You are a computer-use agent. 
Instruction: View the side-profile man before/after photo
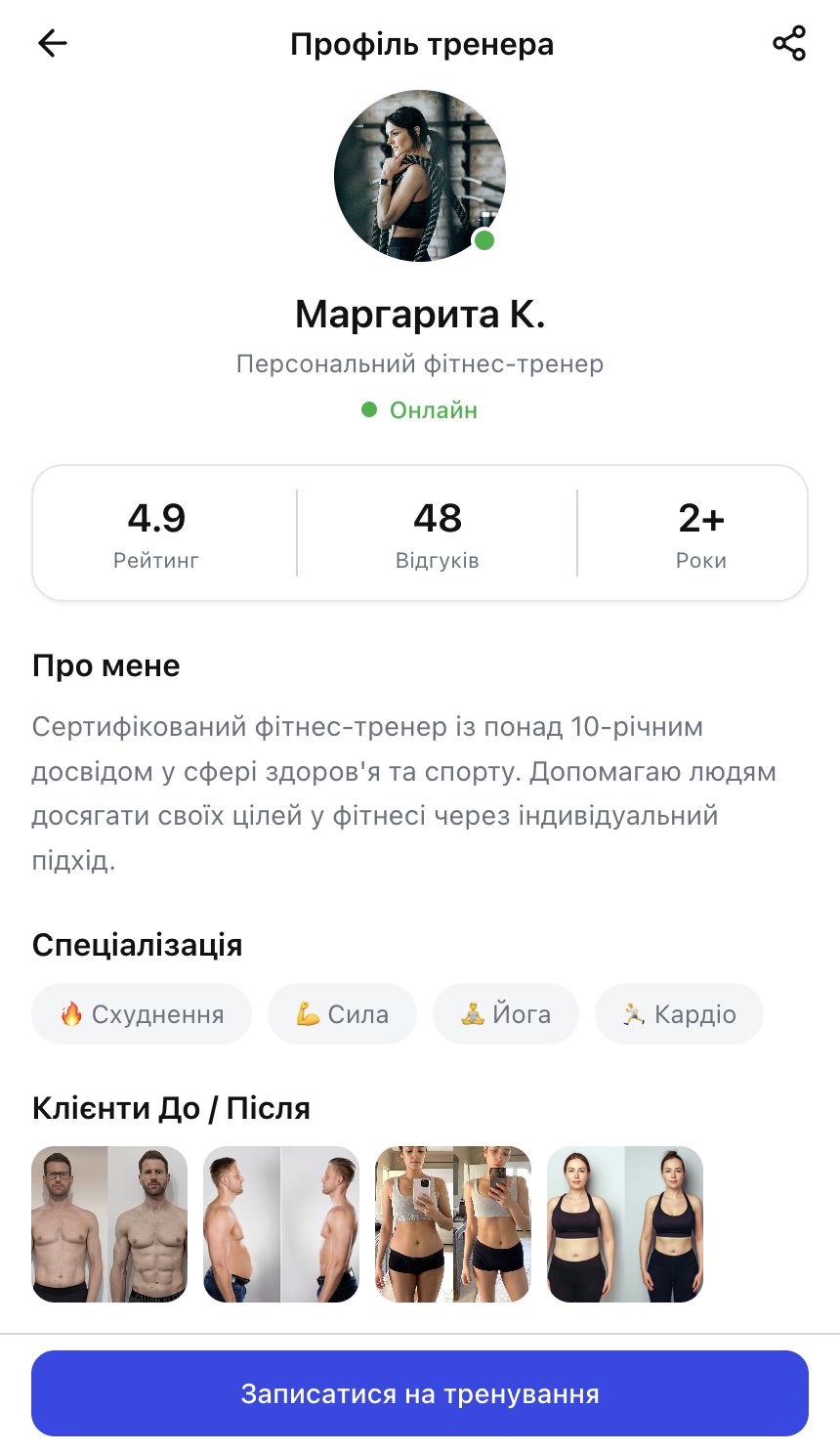[281, 1224]
